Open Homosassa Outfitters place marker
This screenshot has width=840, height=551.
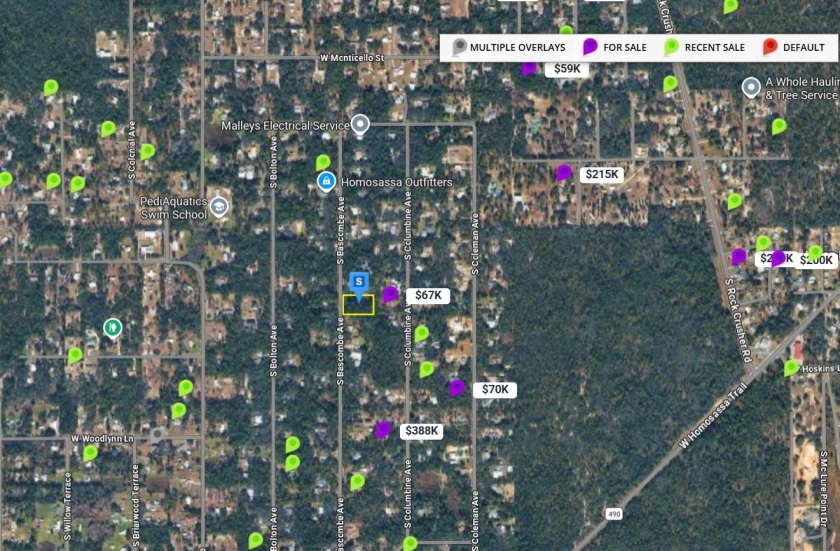[x=325, y=181]
